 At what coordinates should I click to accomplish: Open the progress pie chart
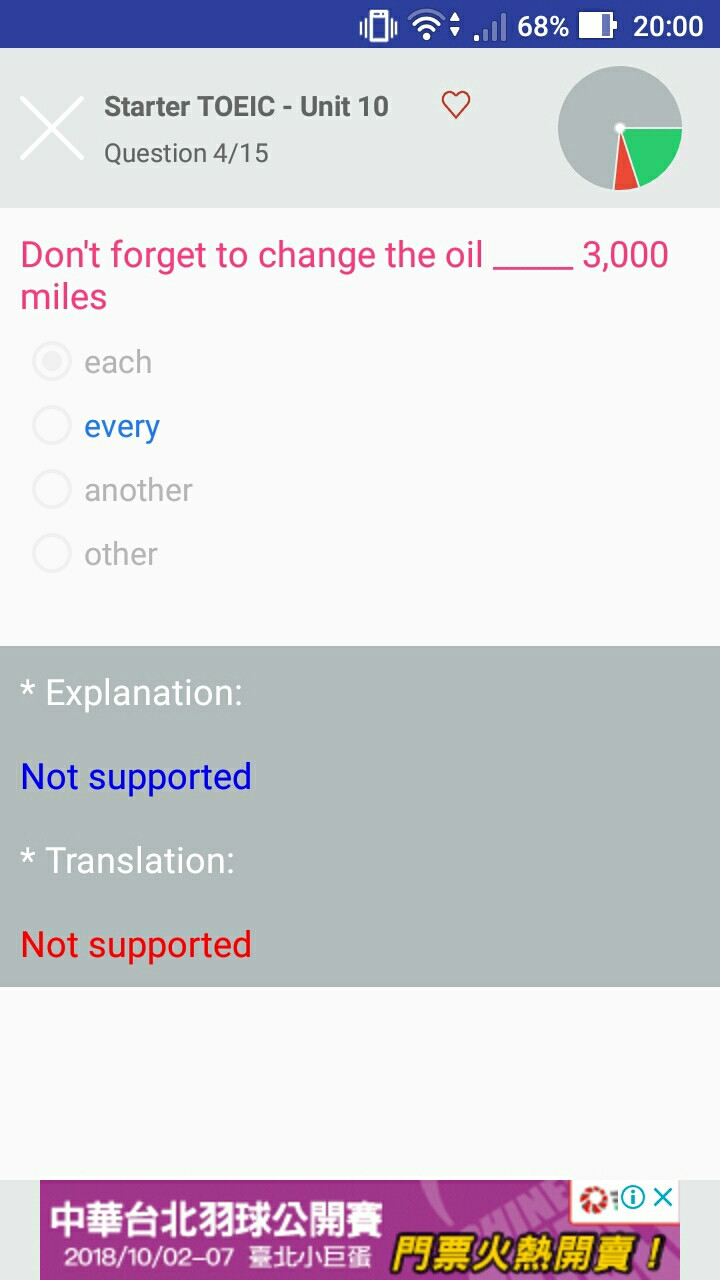(x=620, y=128)
